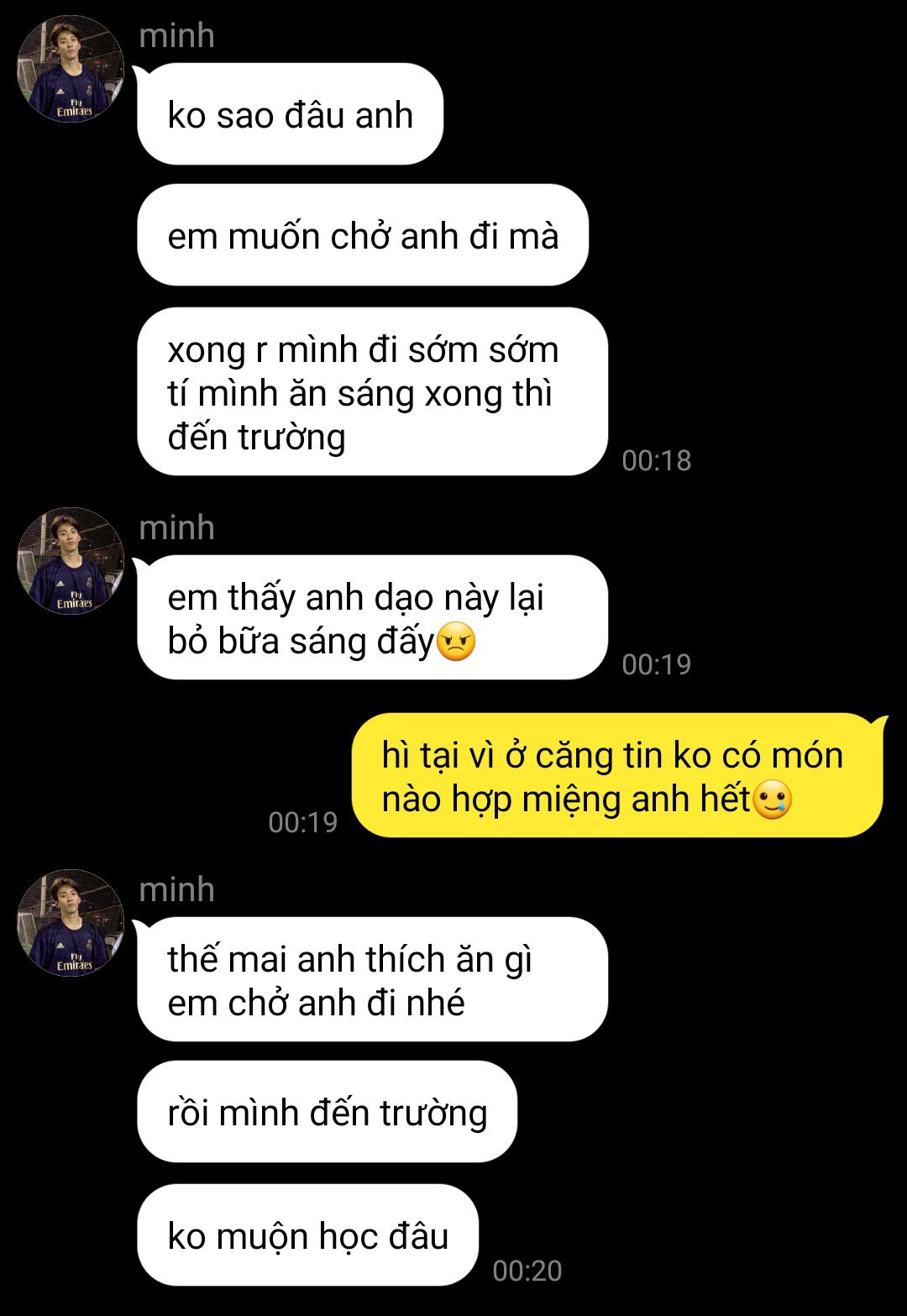View minh's profile picture near "thế mai anh thích"

tap(71, 923)
